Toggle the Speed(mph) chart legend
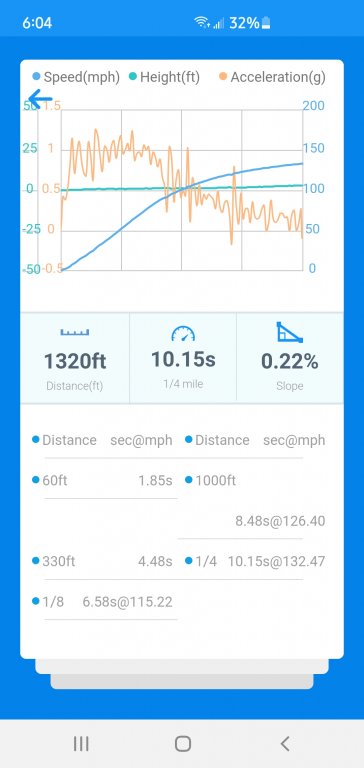364x768 pixels. coord(76,77)
